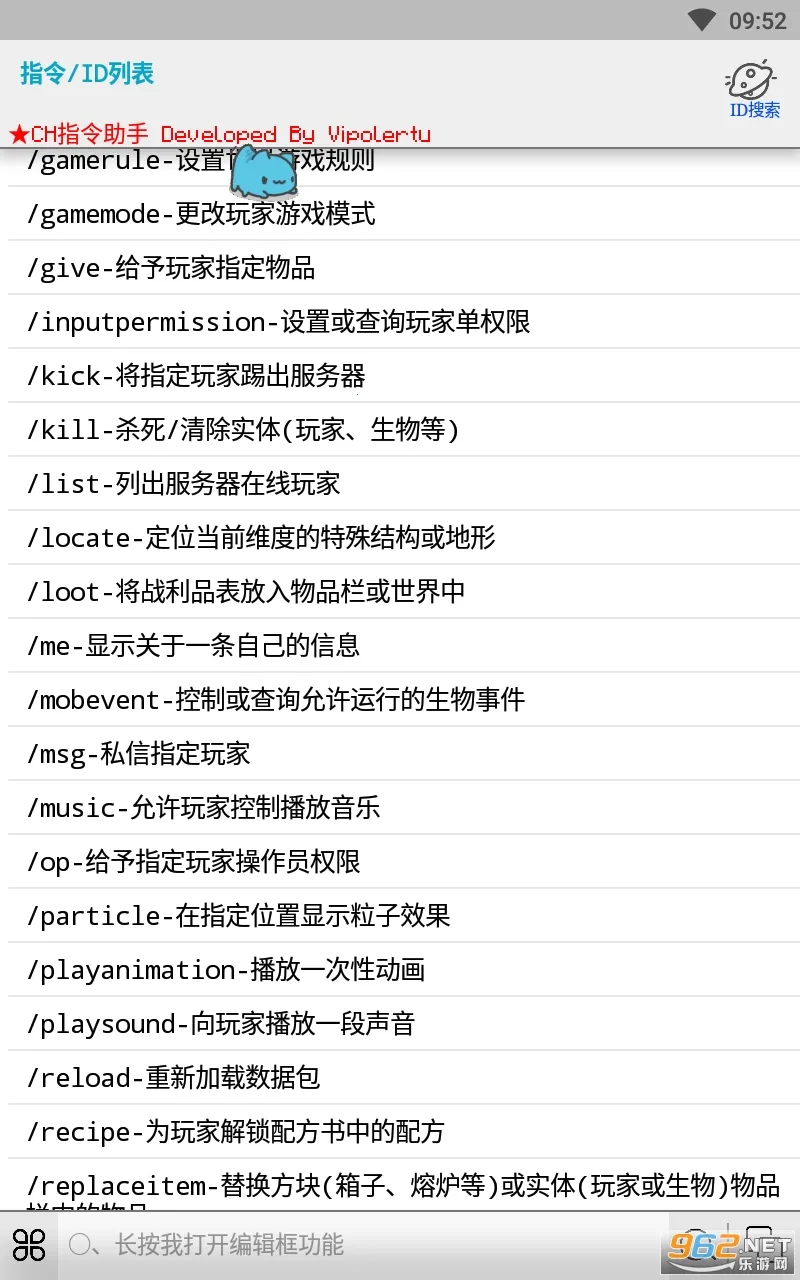
Task: Open the /inputpermission command entry
Action: (x=400, y=322)
